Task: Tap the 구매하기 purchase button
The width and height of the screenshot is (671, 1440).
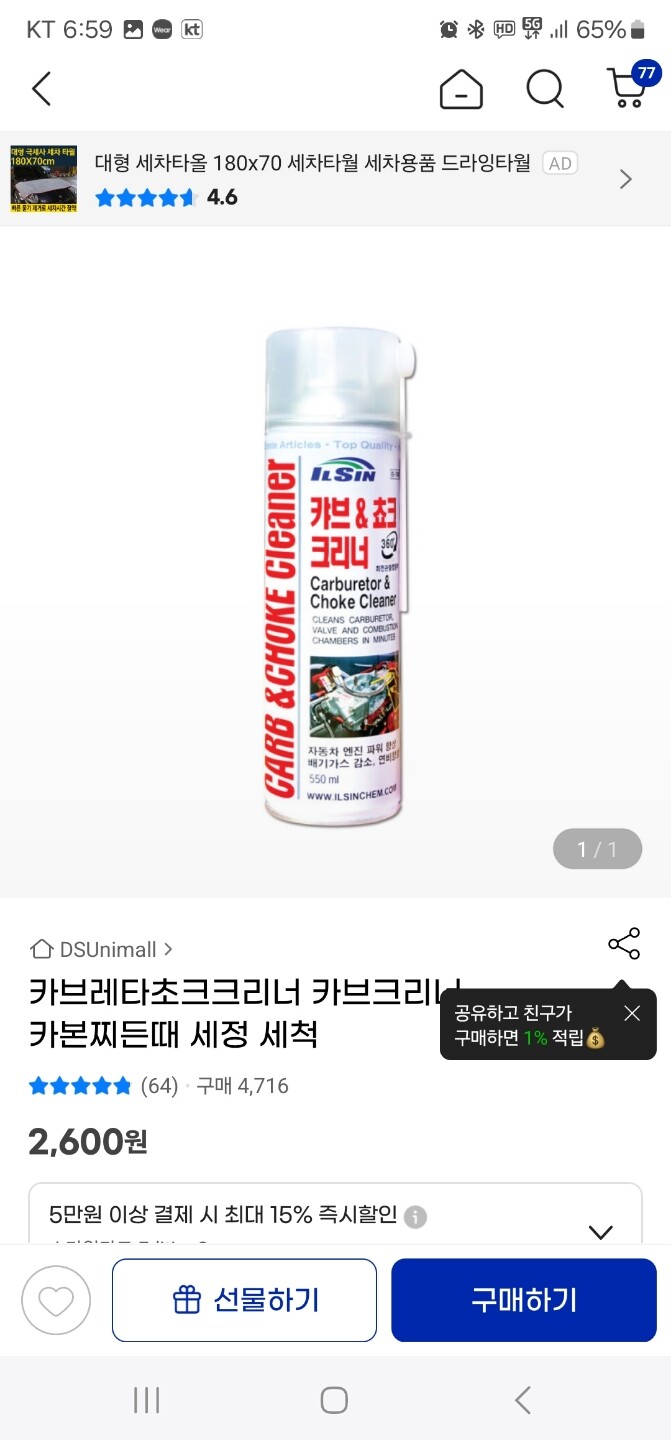Action: click(x=524, y=1300)
